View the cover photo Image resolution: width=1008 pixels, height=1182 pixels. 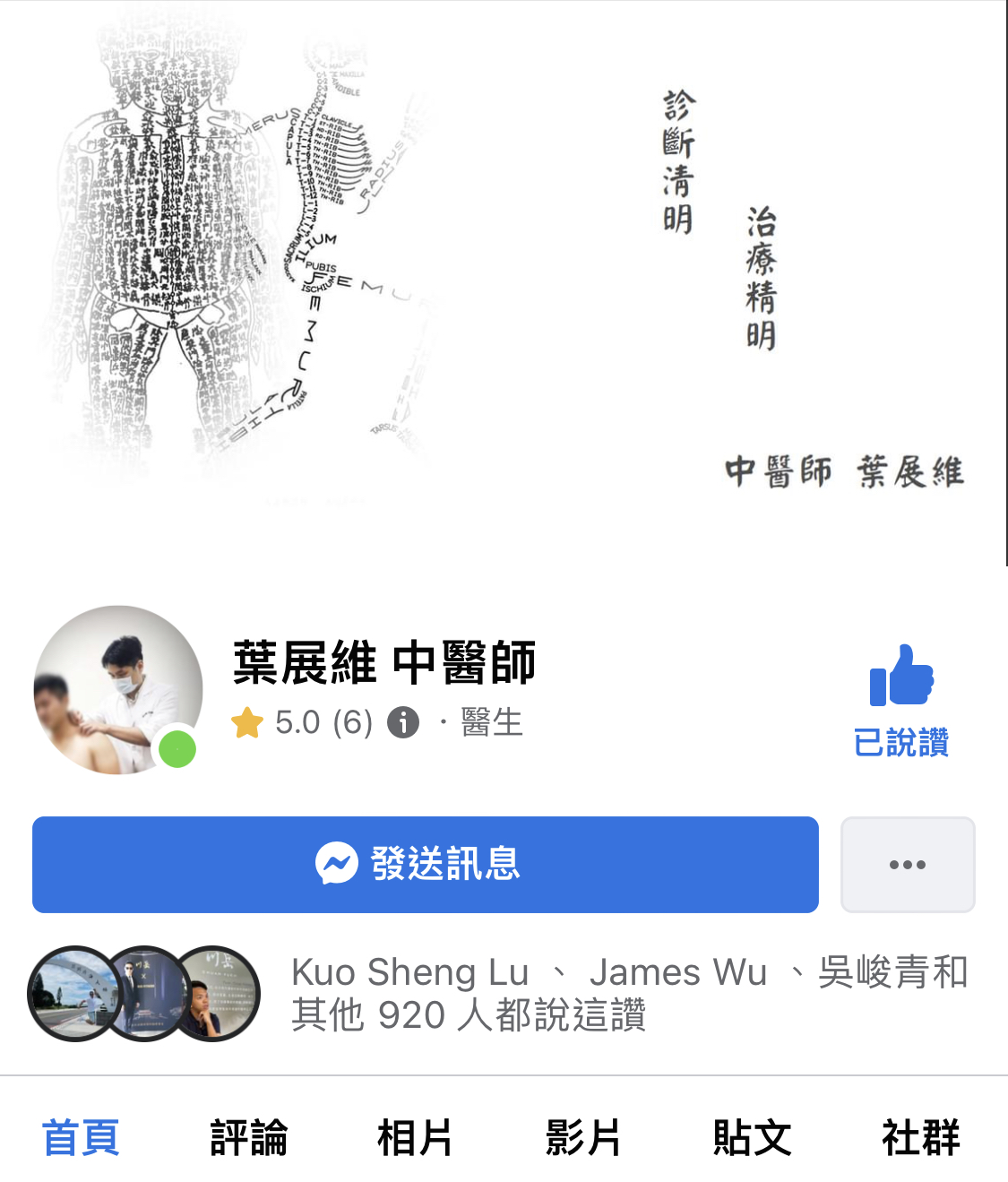click(x=504, y=282)
